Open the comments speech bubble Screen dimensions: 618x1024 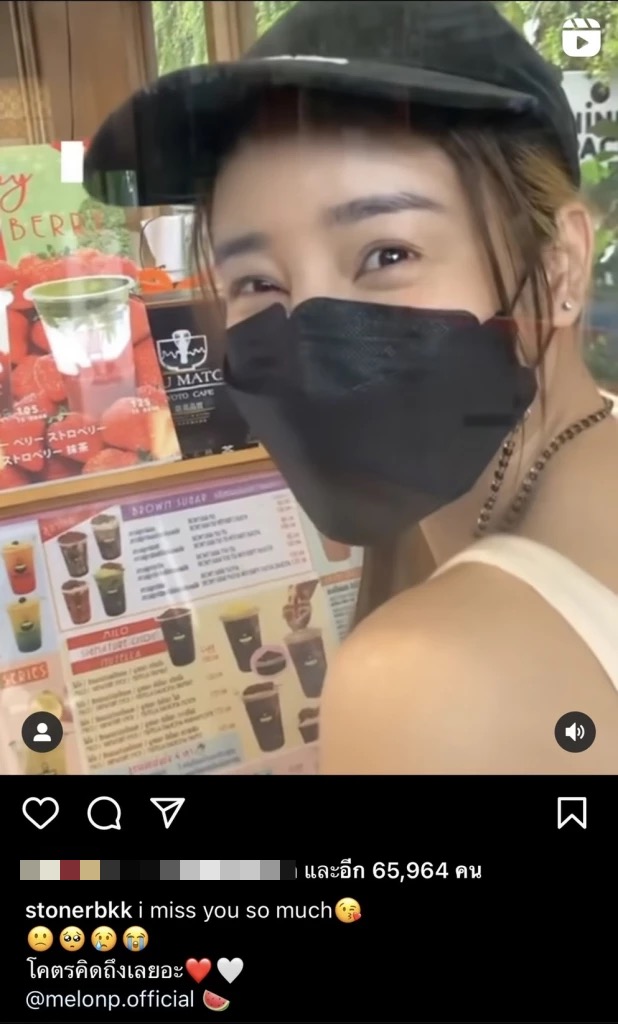pyautogui.click(x=105, y=814)
